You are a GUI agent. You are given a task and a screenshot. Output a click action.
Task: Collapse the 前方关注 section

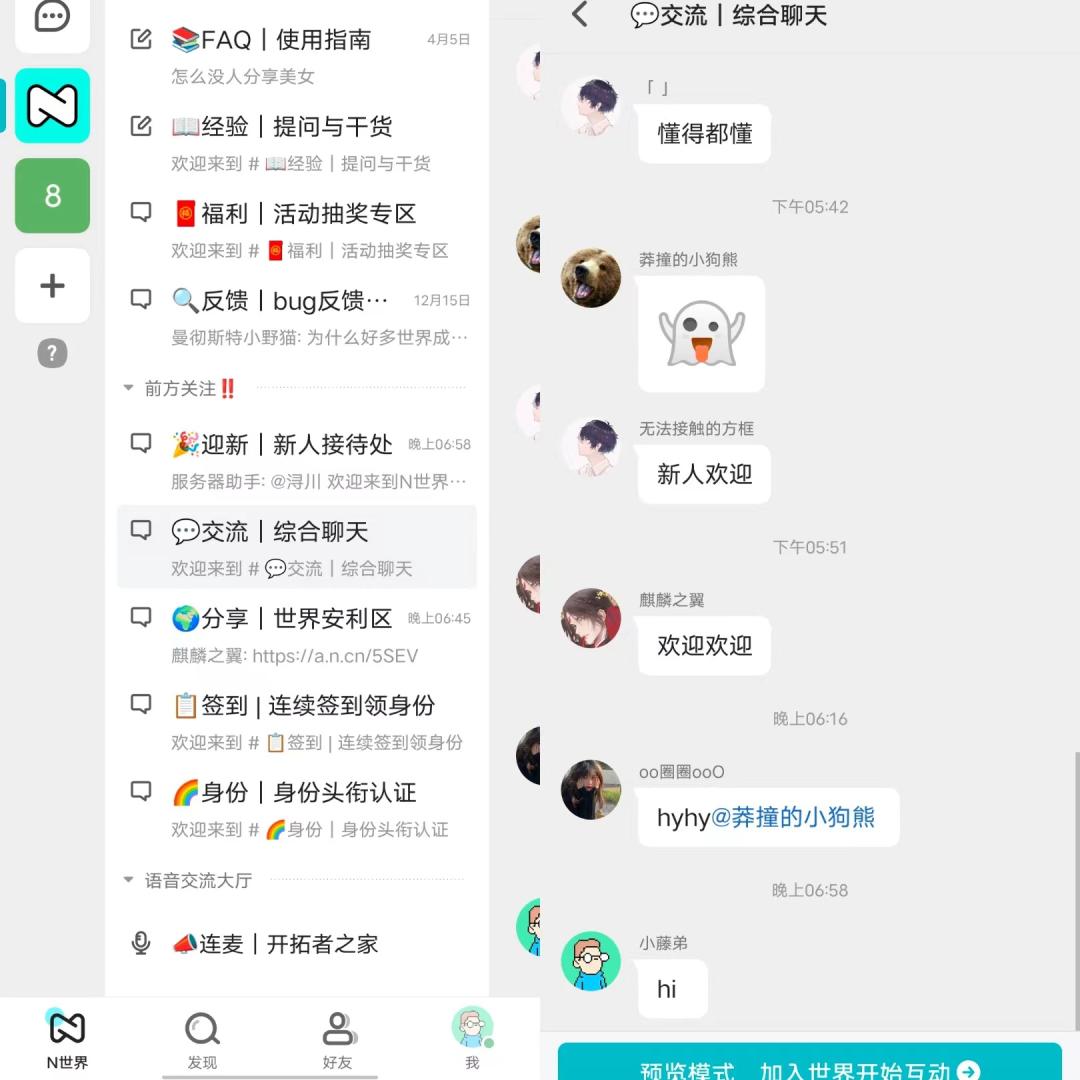pyautogui.click(x=180, y=388)
